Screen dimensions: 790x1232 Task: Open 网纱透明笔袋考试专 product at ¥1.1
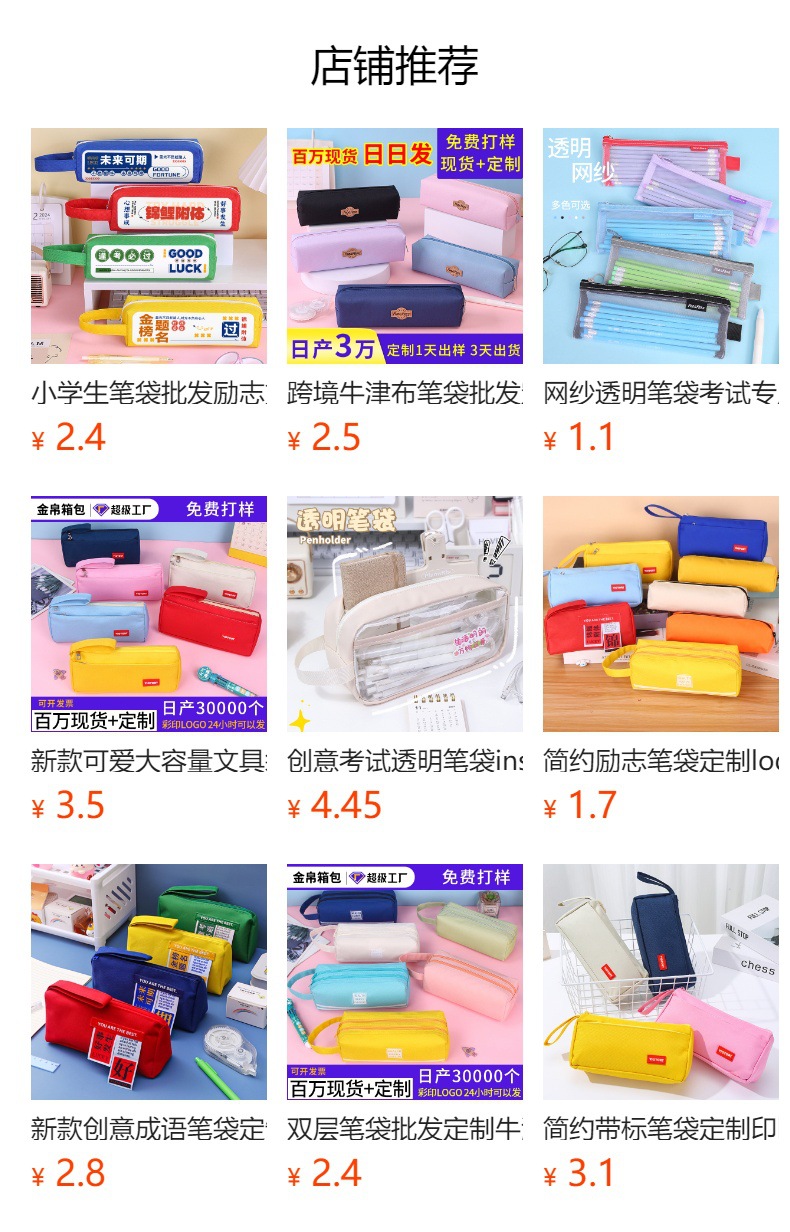click(x=660, y=246)
